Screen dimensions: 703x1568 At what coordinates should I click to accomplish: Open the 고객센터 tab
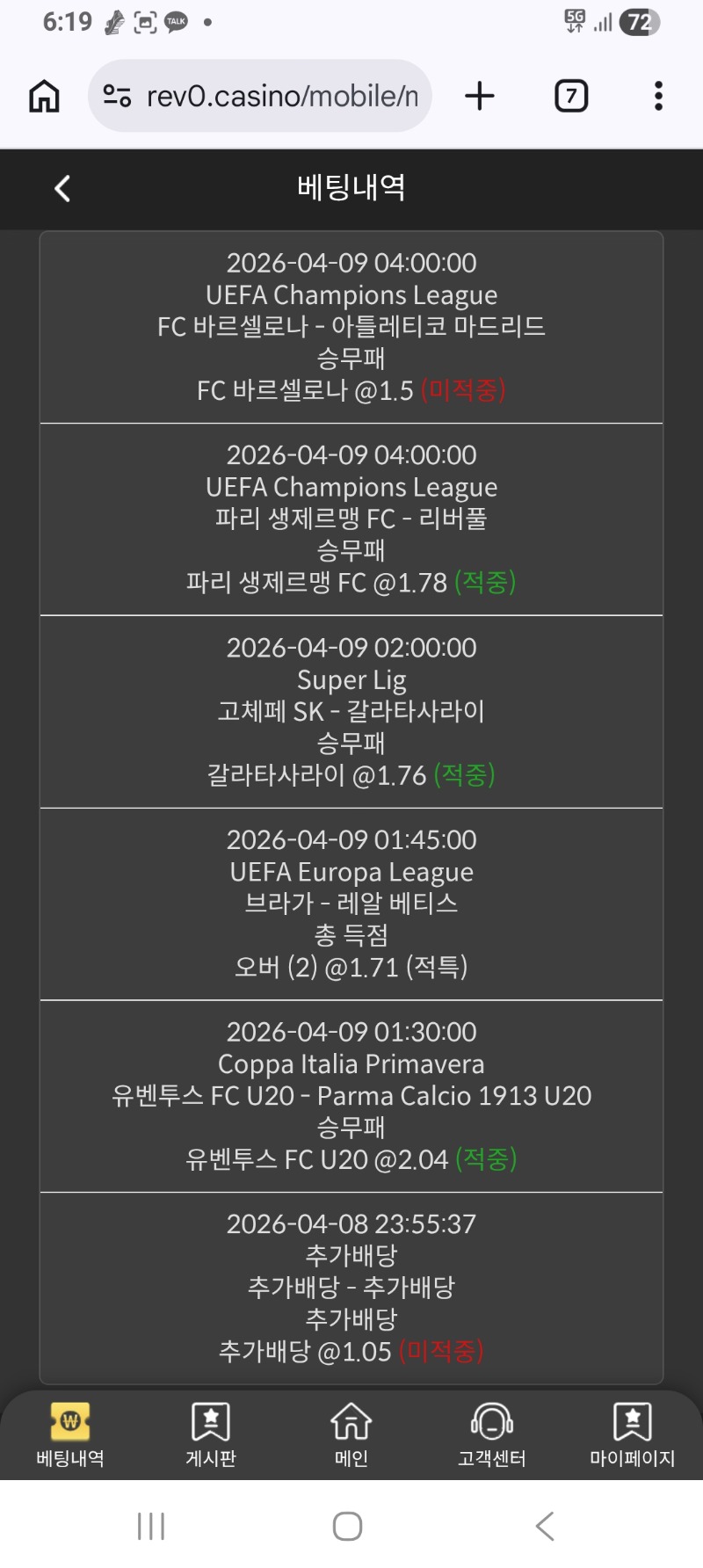(492, 1434)
